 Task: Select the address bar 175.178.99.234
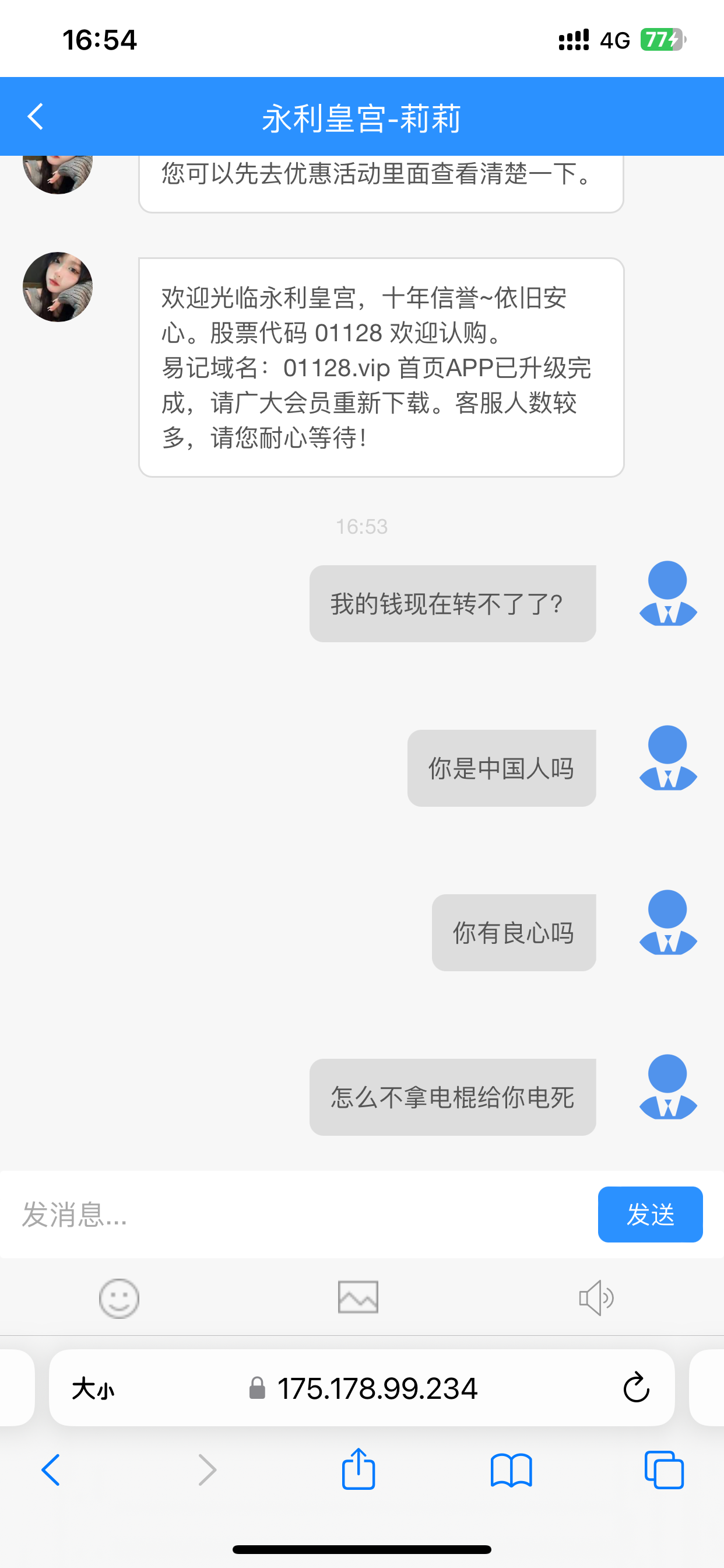tap(377, 1388)
